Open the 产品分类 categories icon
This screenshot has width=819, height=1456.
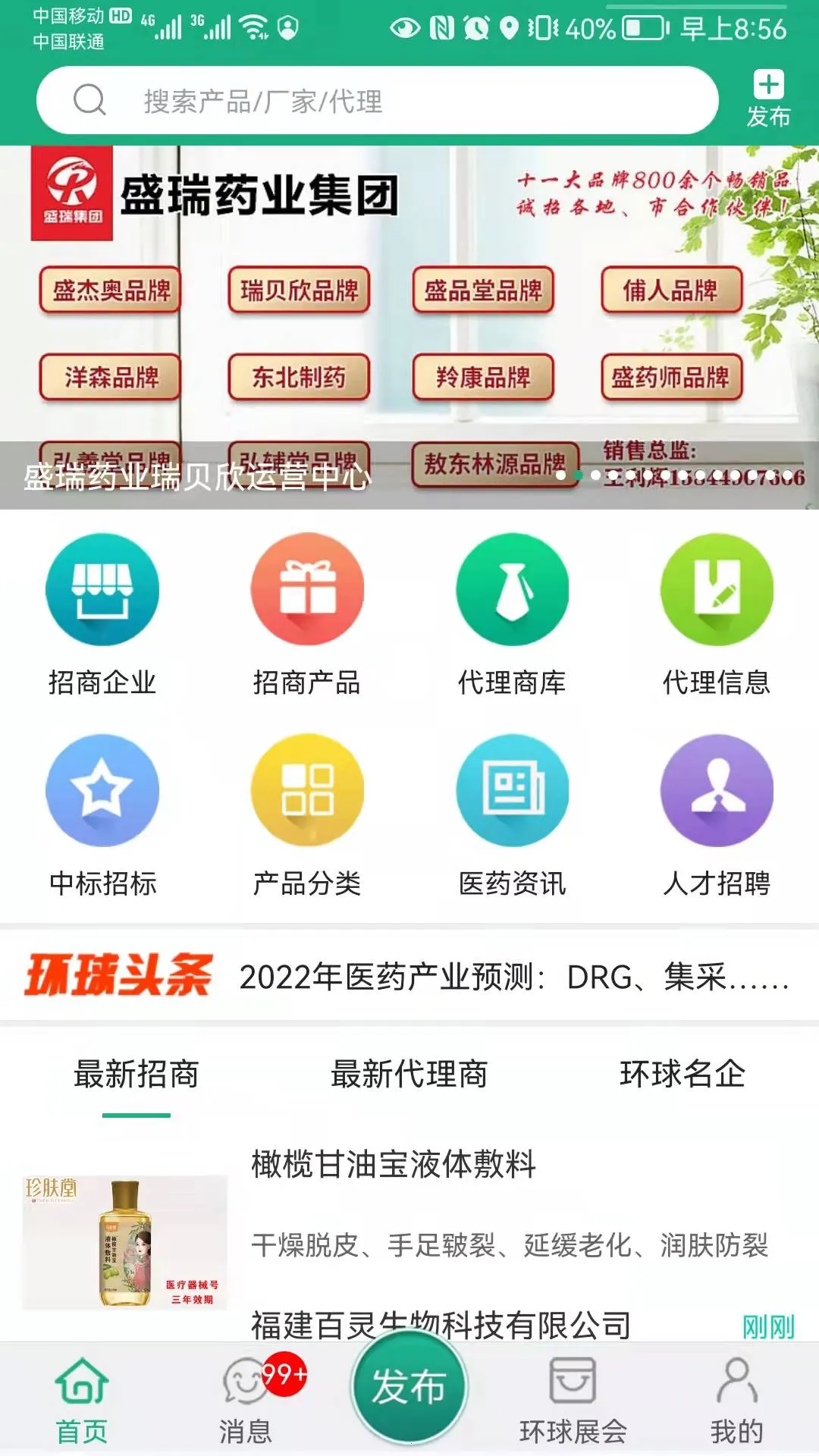point(308,789)
